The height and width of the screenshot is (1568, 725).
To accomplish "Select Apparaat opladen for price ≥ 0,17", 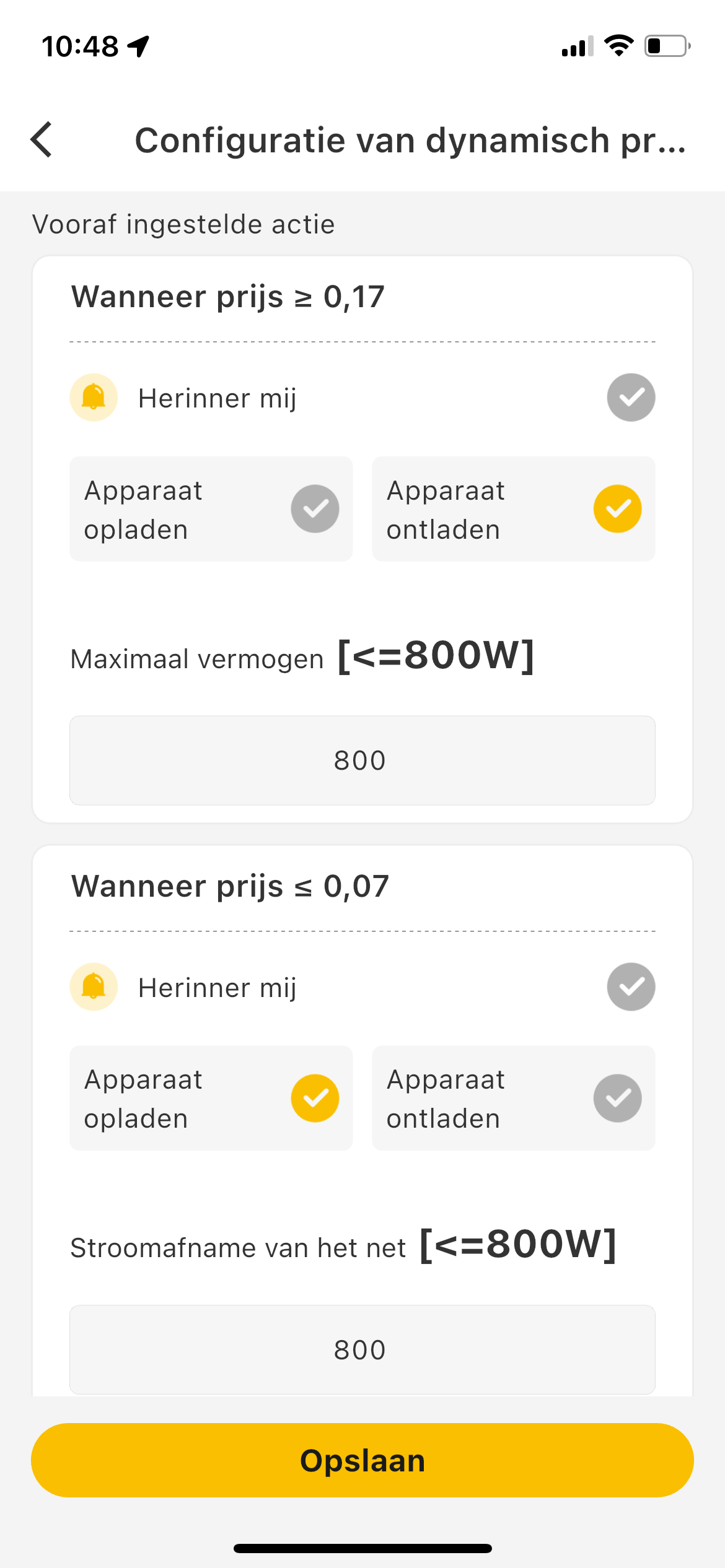I will click(315, 508).
